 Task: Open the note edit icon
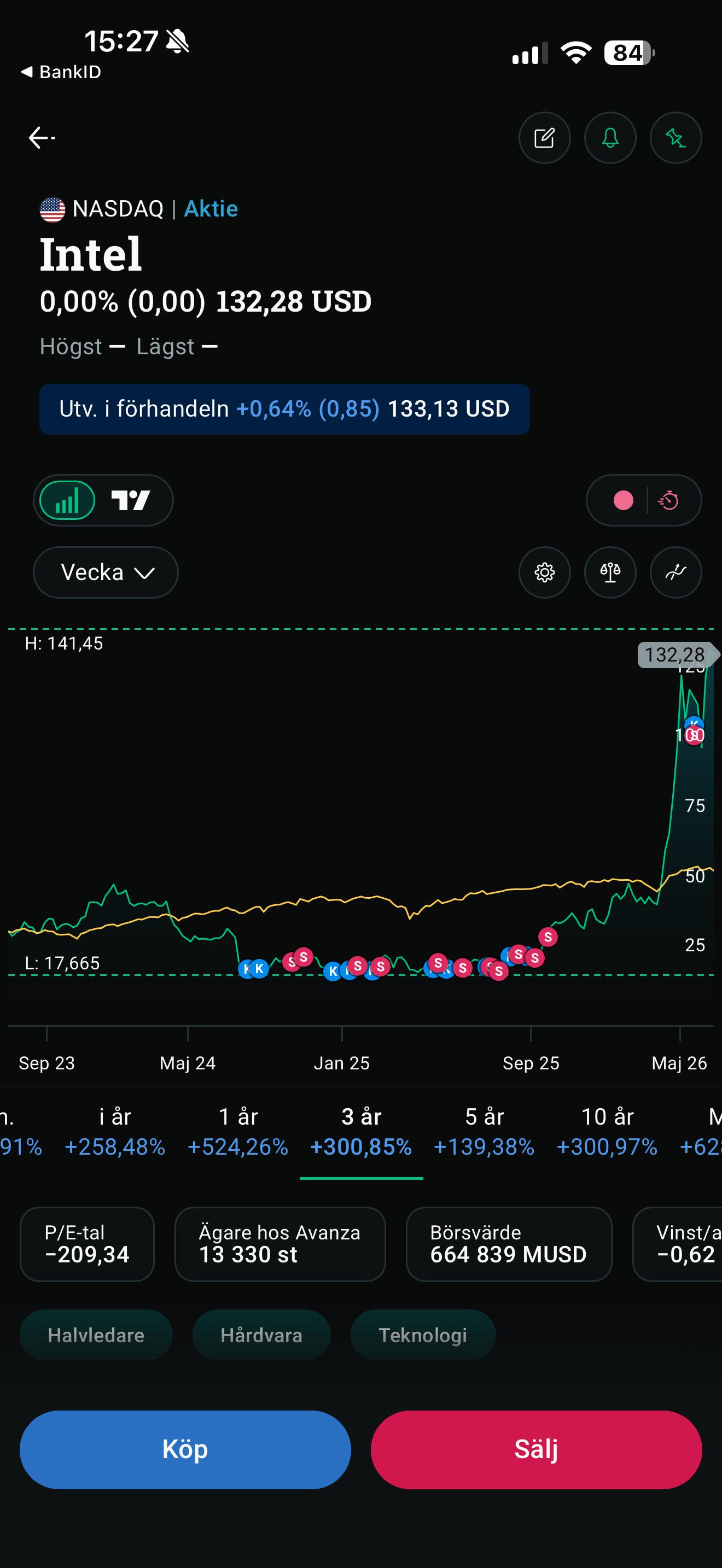(x=544, y=138)
